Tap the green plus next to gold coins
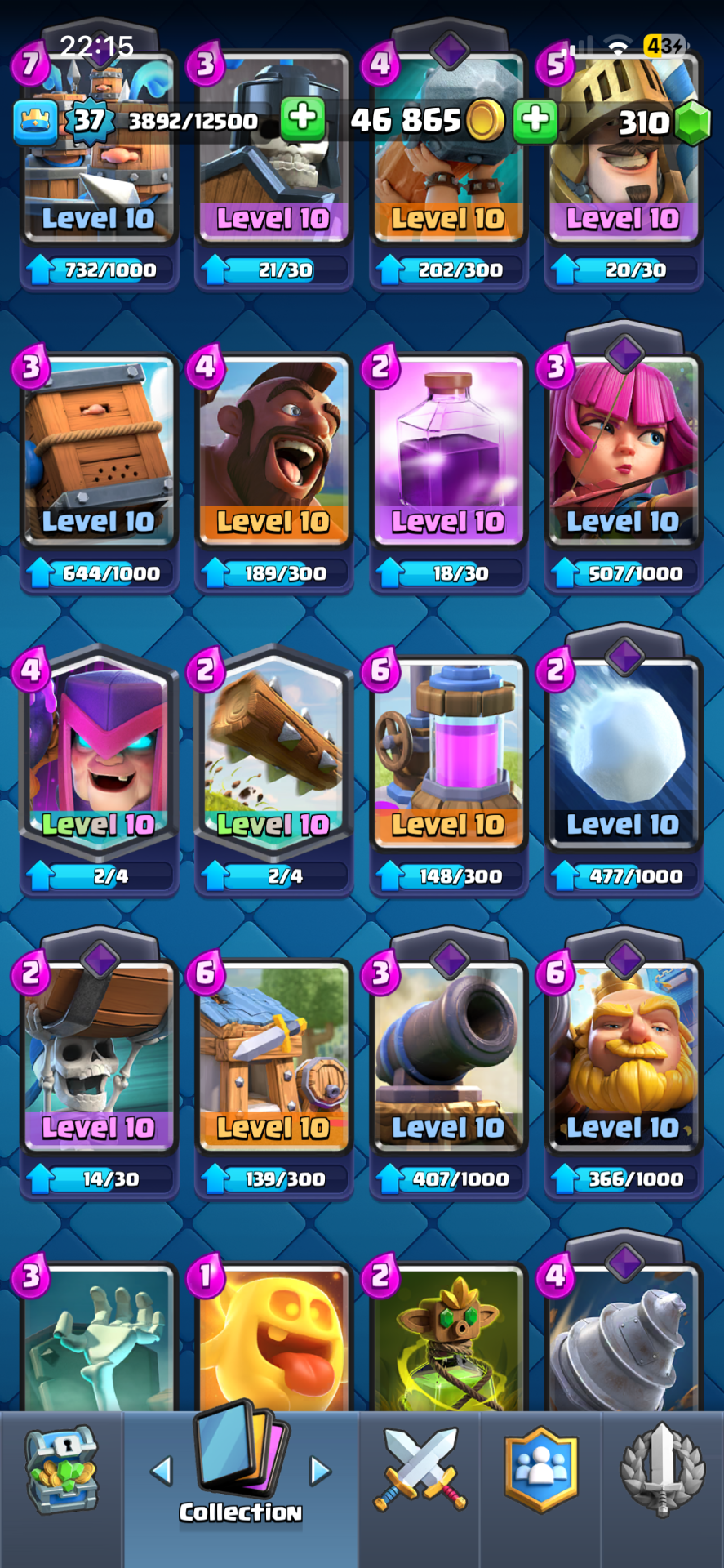The height and width of the screenshot is (1568, 724). [535, 120]
